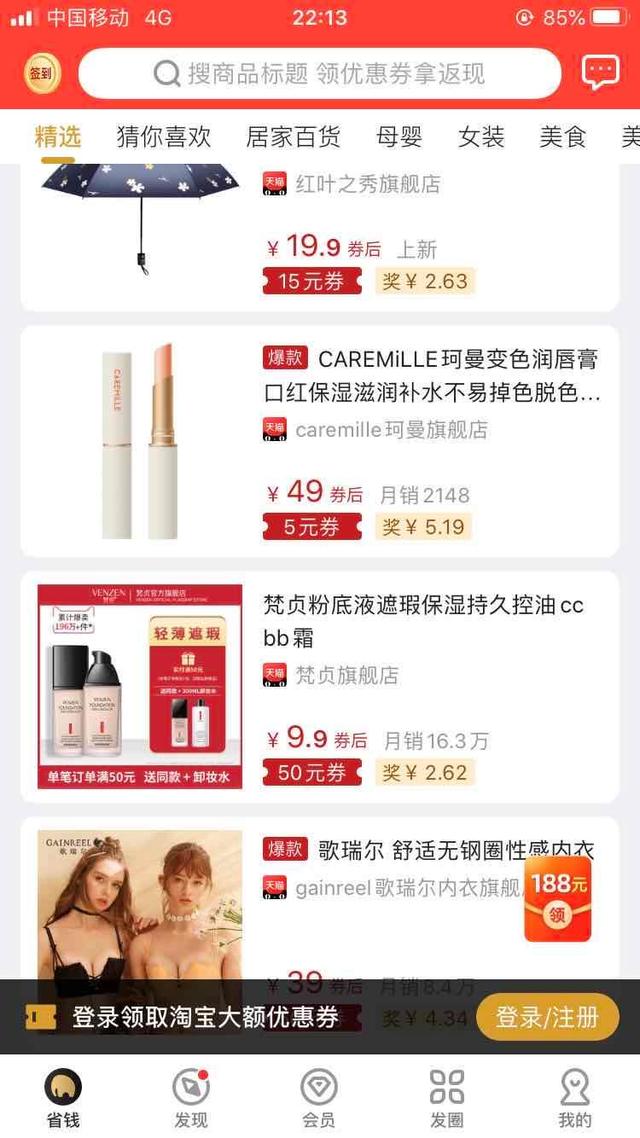Open the messages chat bubble icon

click(600, 72)
